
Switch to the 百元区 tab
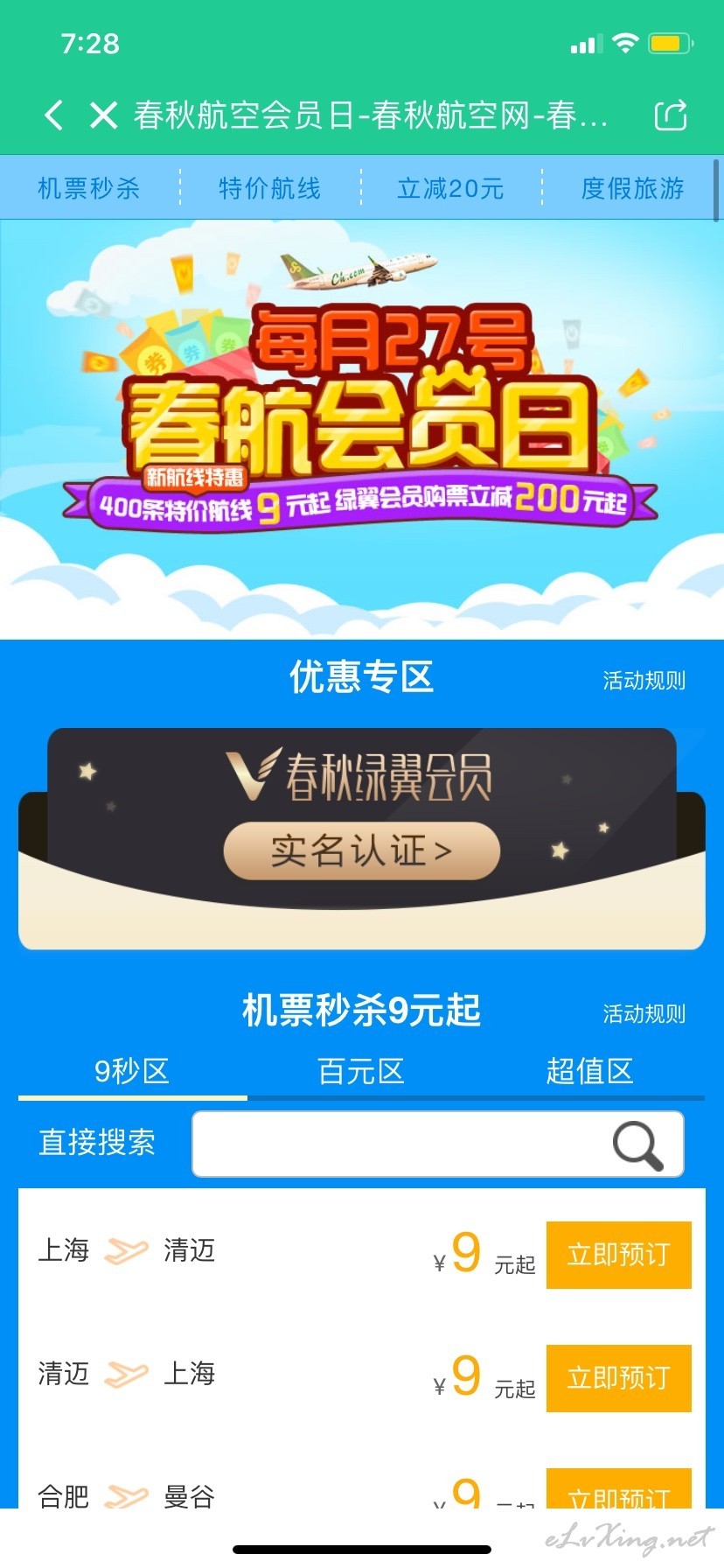click(x=361, y=1071)
